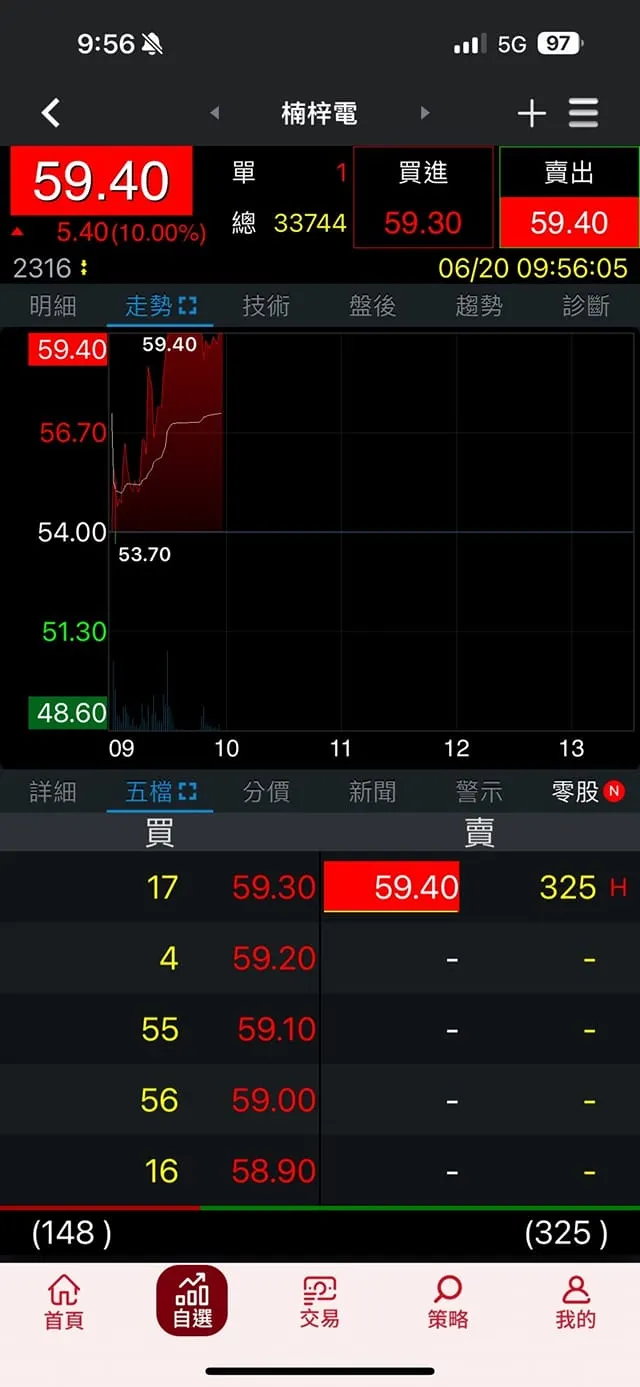Tap the 買進 buy box at 59.30
The height and width of the screenshot is (1387, 640).
423,198
